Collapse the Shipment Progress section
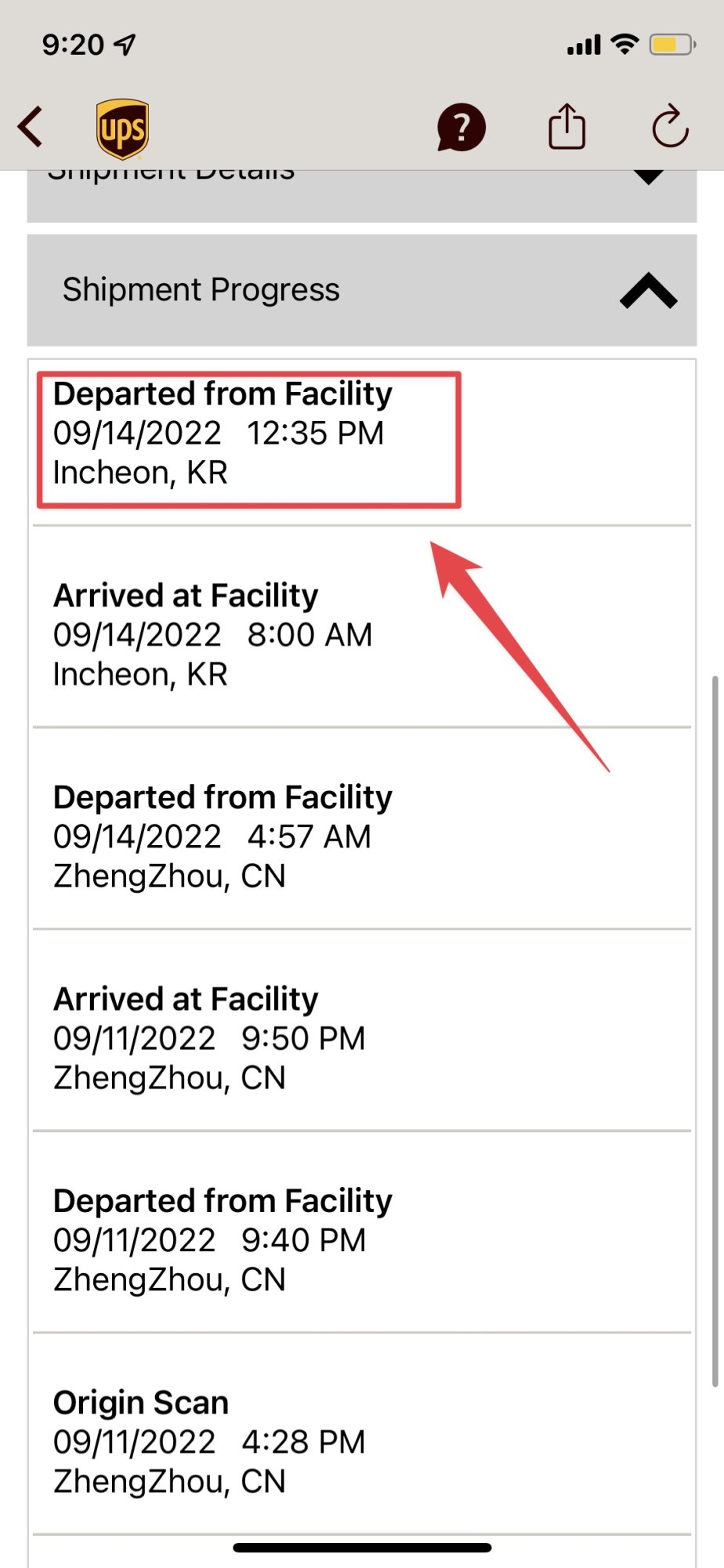 [x=648, y=291]
